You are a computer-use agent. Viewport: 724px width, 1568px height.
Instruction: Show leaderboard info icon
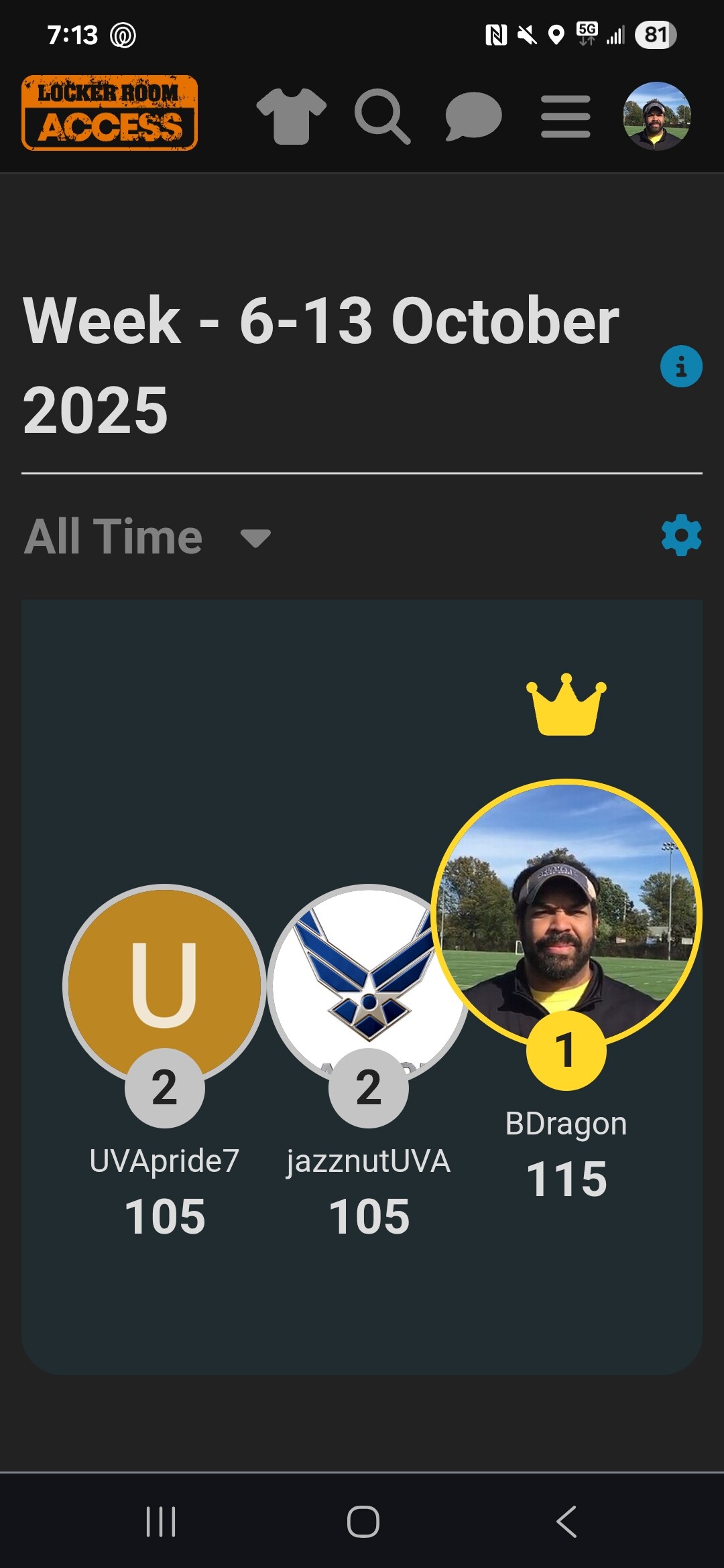[681, 367]
